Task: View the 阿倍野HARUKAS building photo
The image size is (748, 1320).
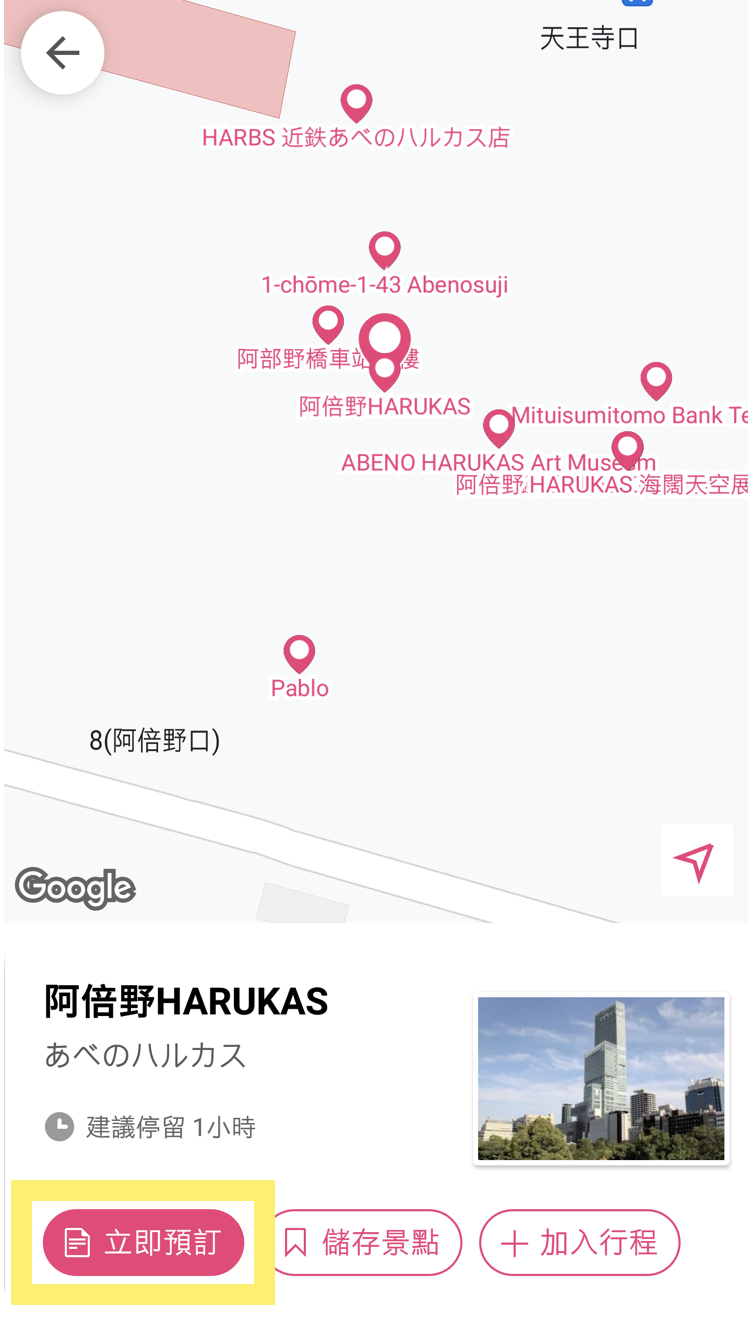Action: click(601, 1078)
